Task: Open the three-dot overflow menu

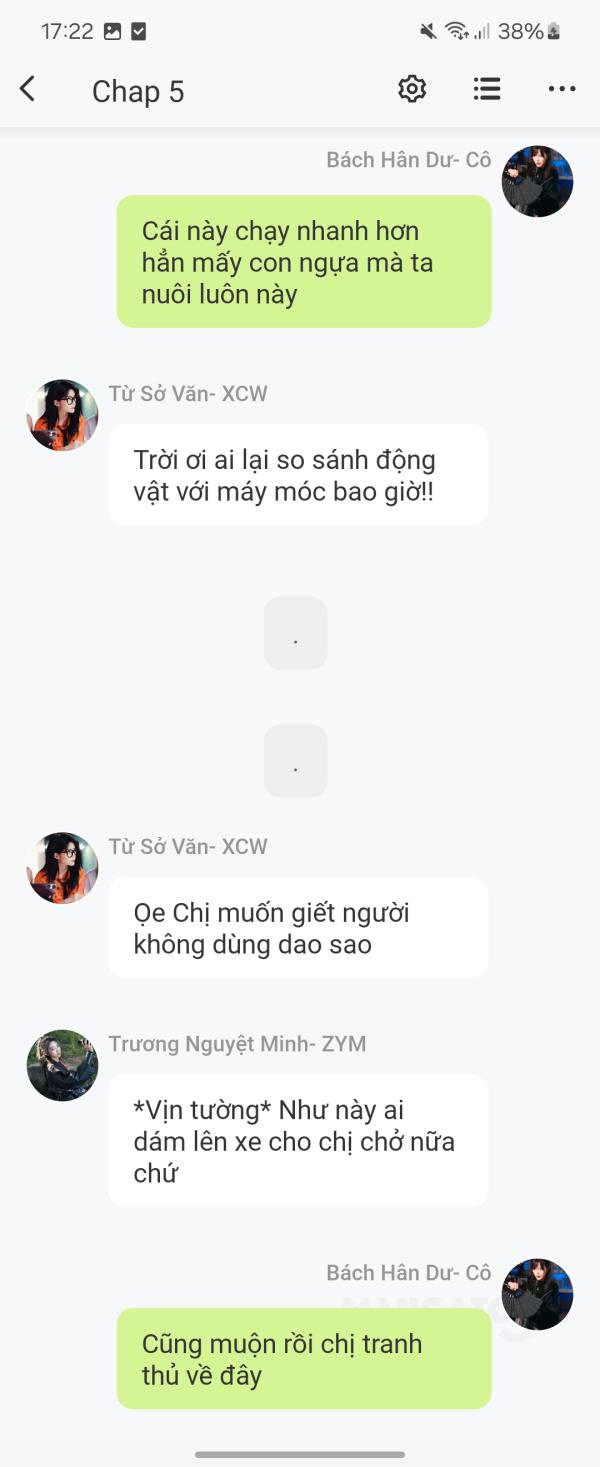Action: [562, 90]
